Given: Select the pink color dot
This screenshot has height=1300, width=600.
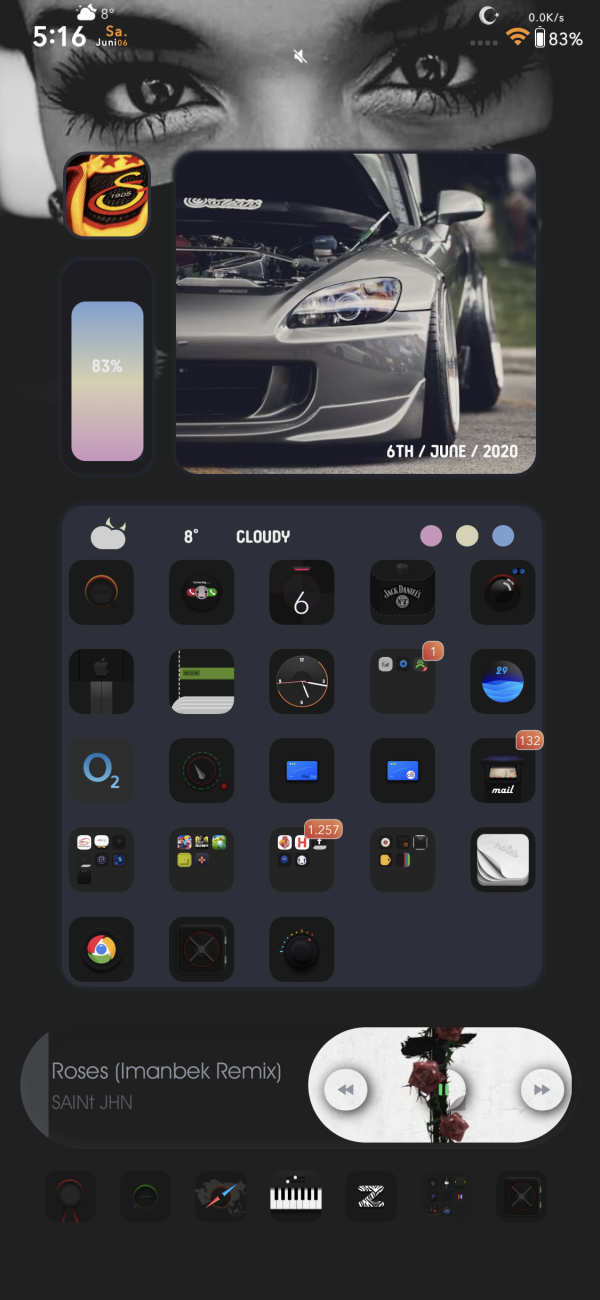Looking at the screenshot, I should coord(431,536).
